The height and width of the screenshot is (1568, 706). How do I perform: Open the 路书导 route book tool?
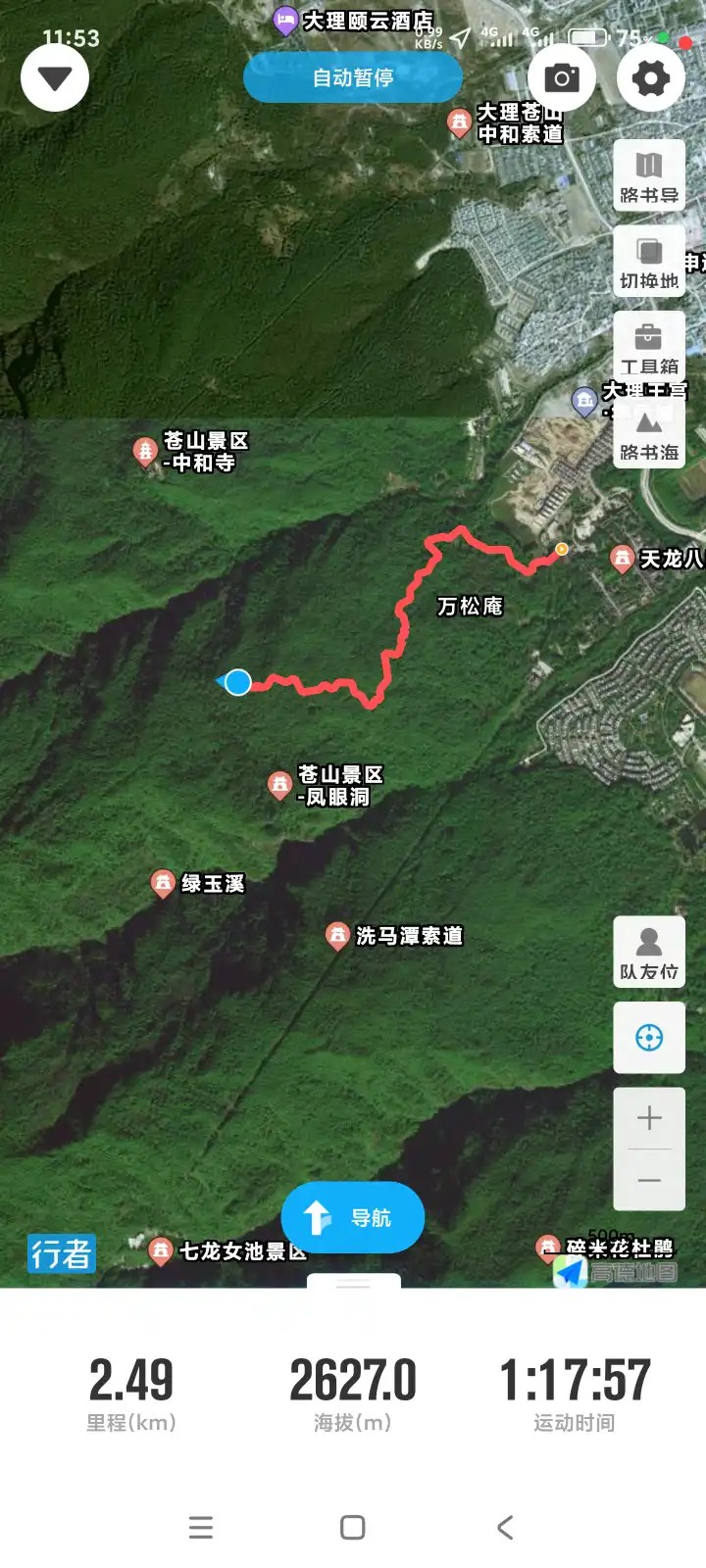[x=649, y=176]
